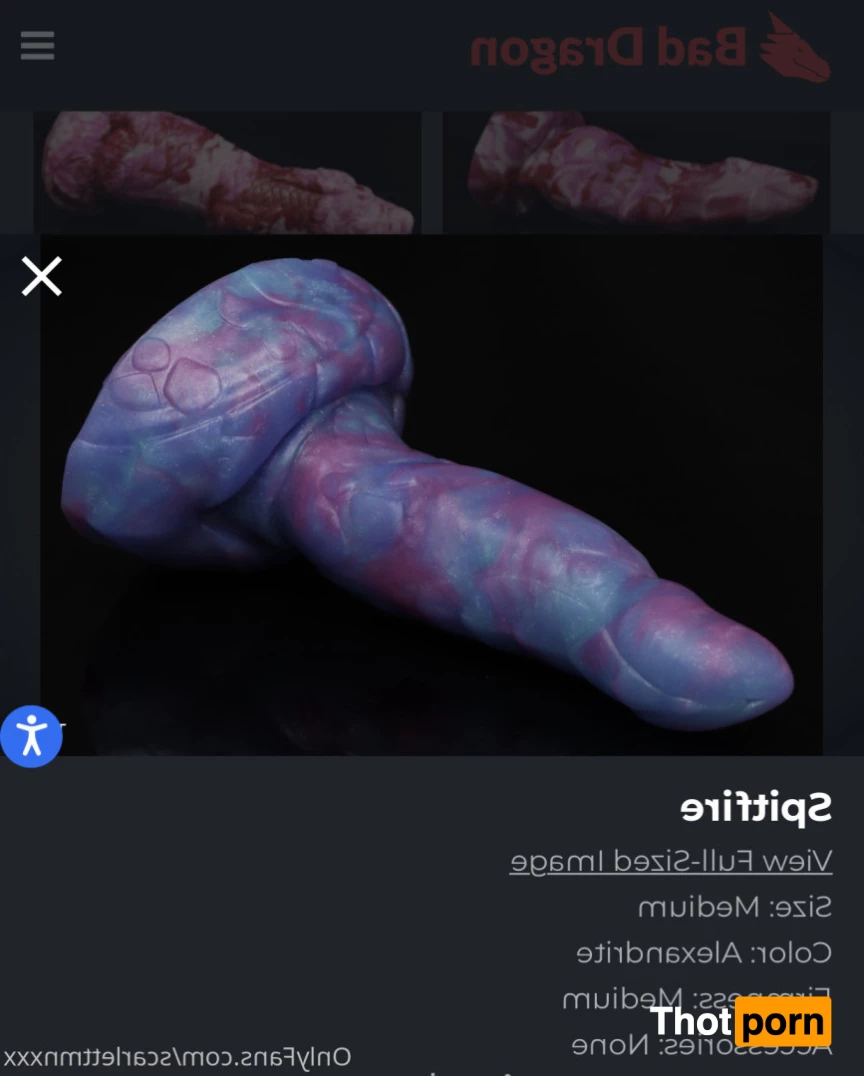Open the hamburger menu

click(37, 45)
